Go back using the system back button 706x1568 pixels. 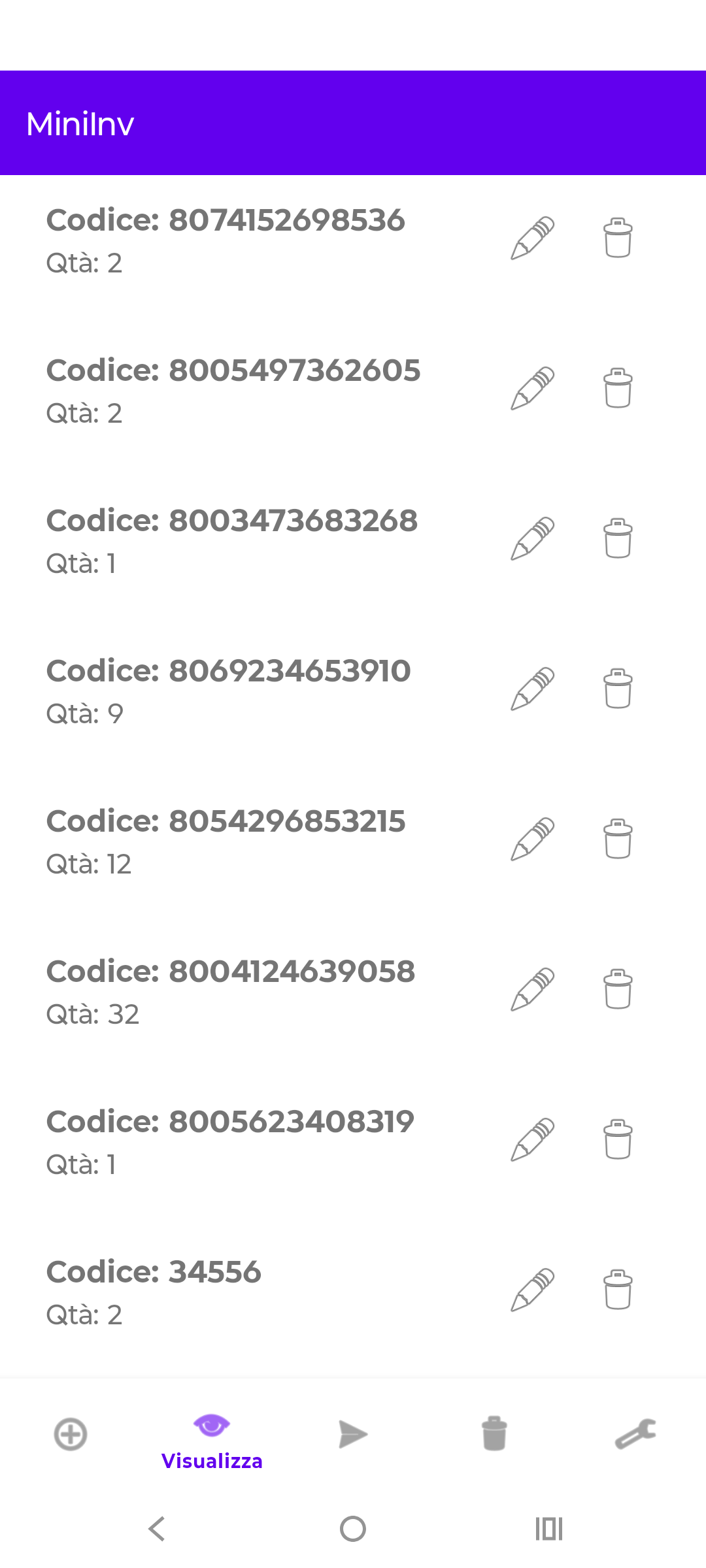point(157,1529)
